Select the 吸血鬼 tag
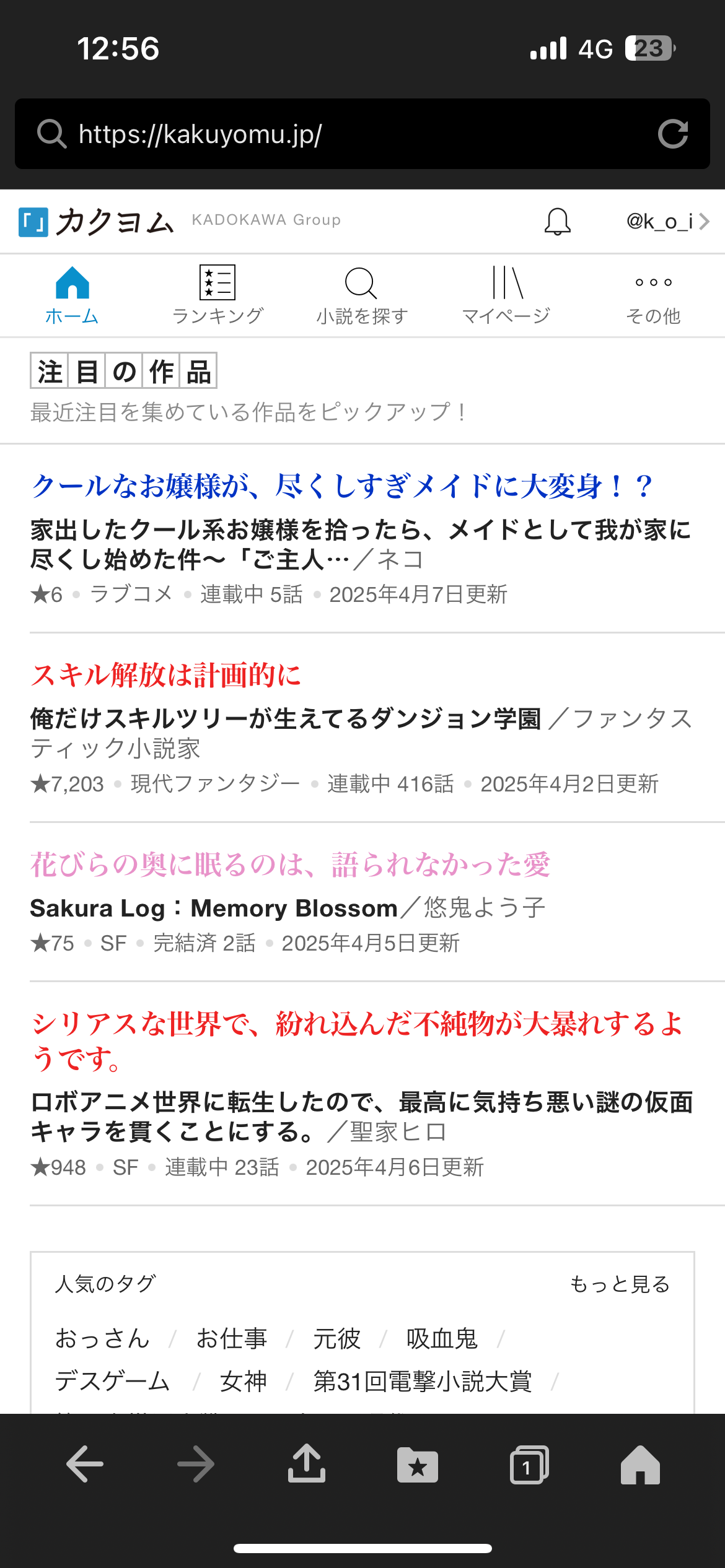The width and height of the screenshot is (725, 1568). click(442, 1339)
